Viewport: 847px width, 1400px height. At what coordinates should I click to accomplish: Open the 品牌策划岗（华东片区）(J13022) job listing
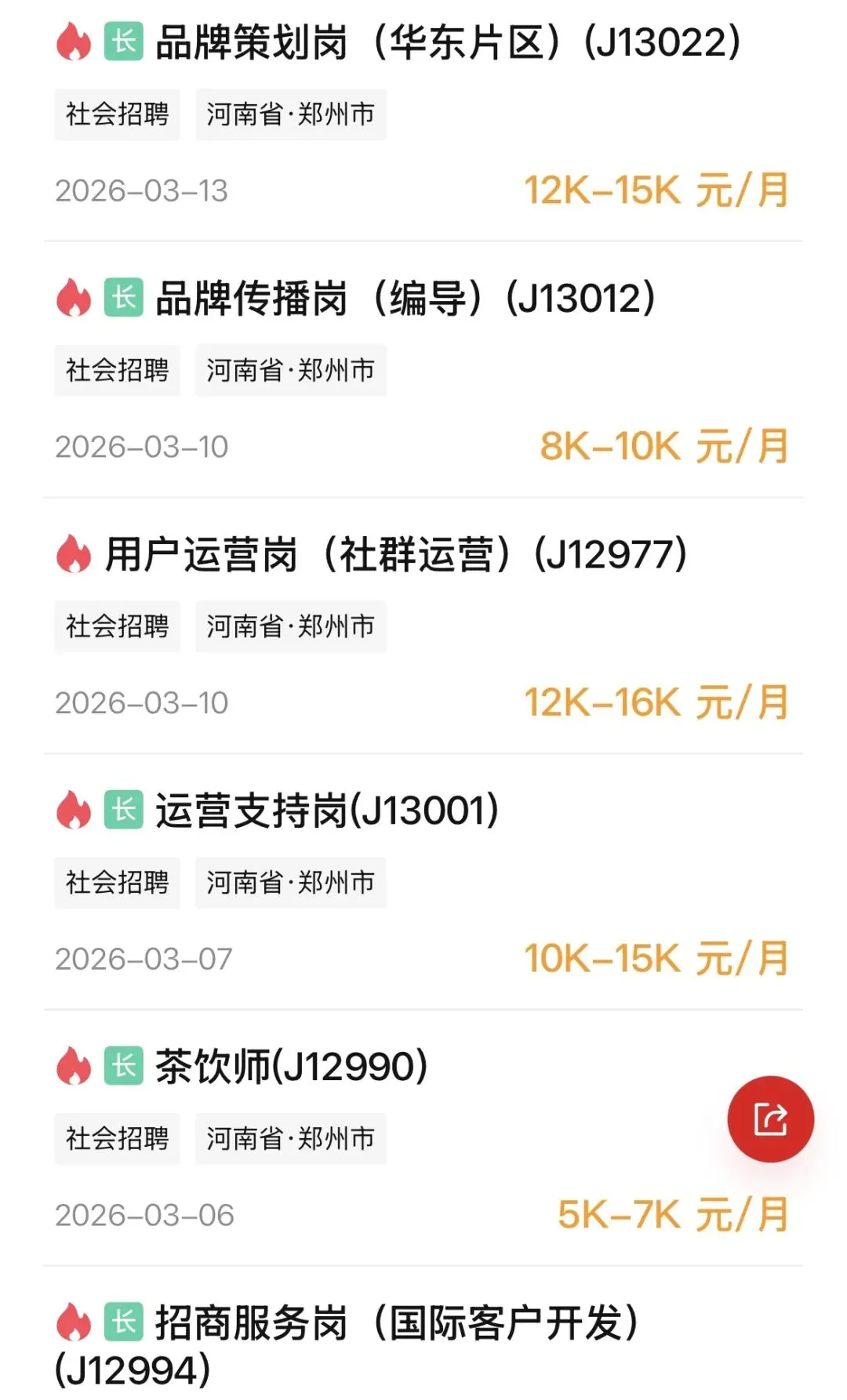[x=447, y=42]
